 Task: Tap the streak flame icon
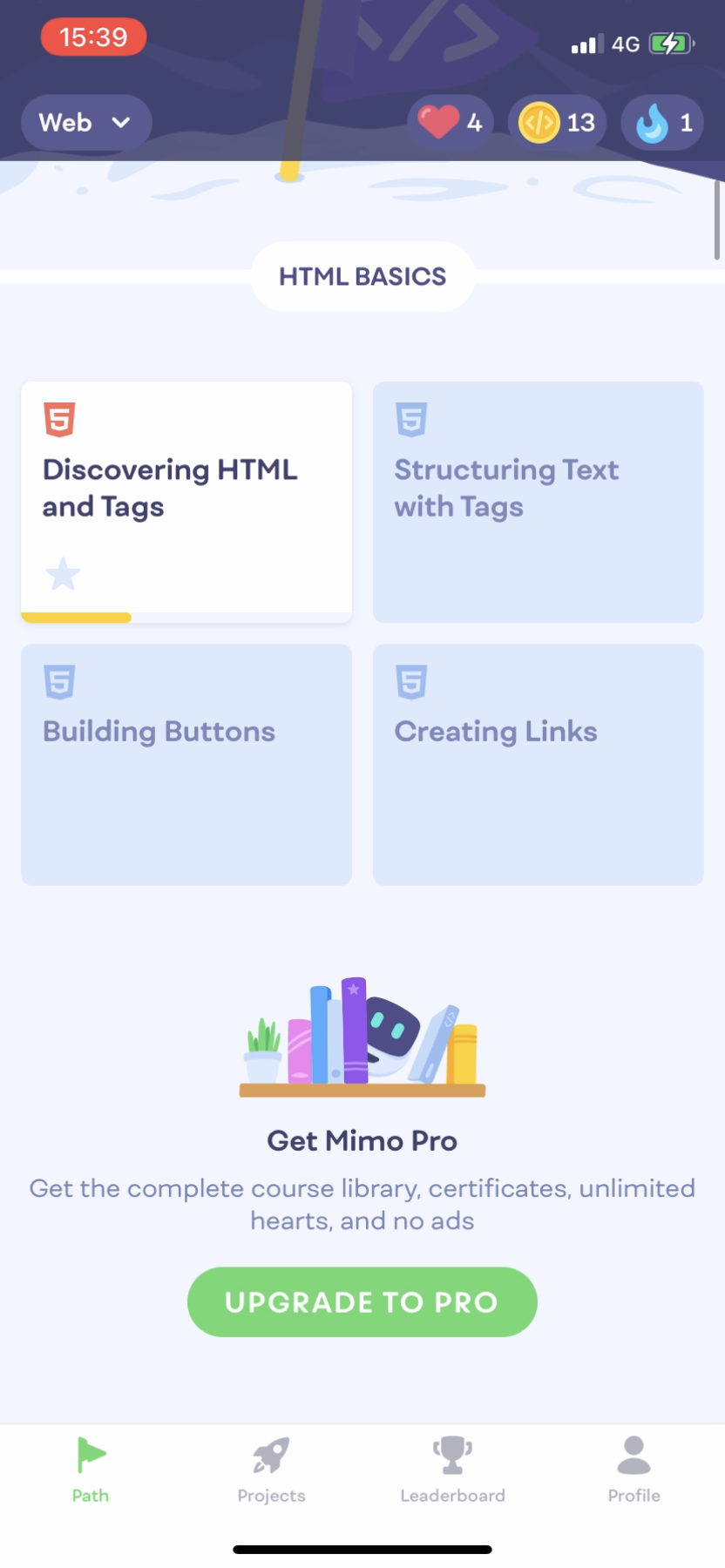651,122
